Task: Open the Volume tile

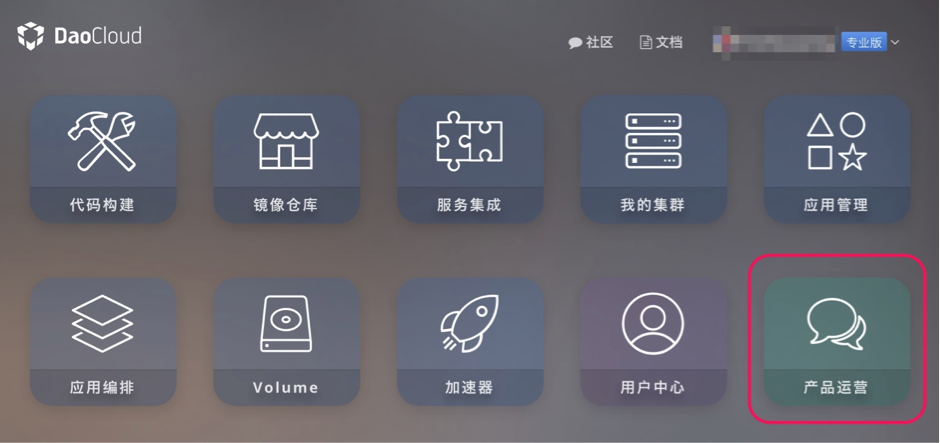Action: point(286,341)
